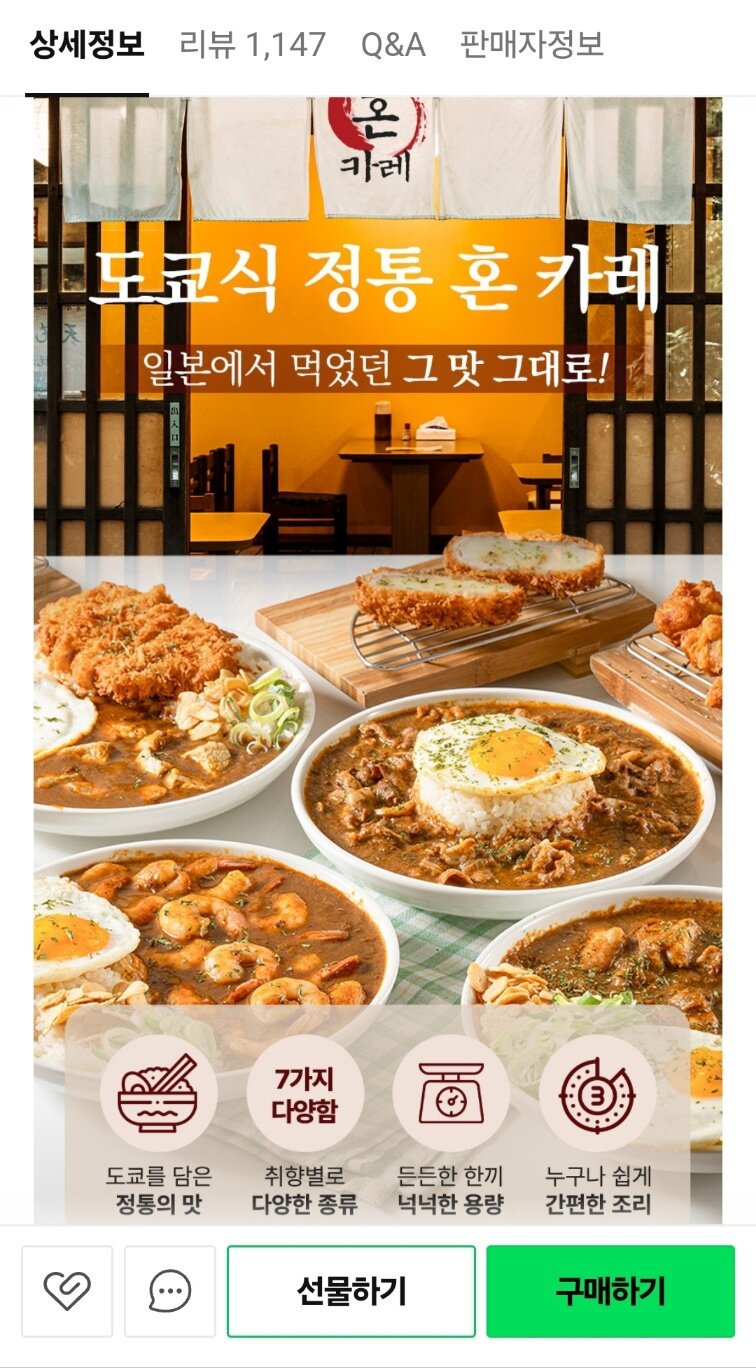Switch to the 리뷰 1,147 tab
The width and height of the screenshot is (756, 1368).
point(253,45)
